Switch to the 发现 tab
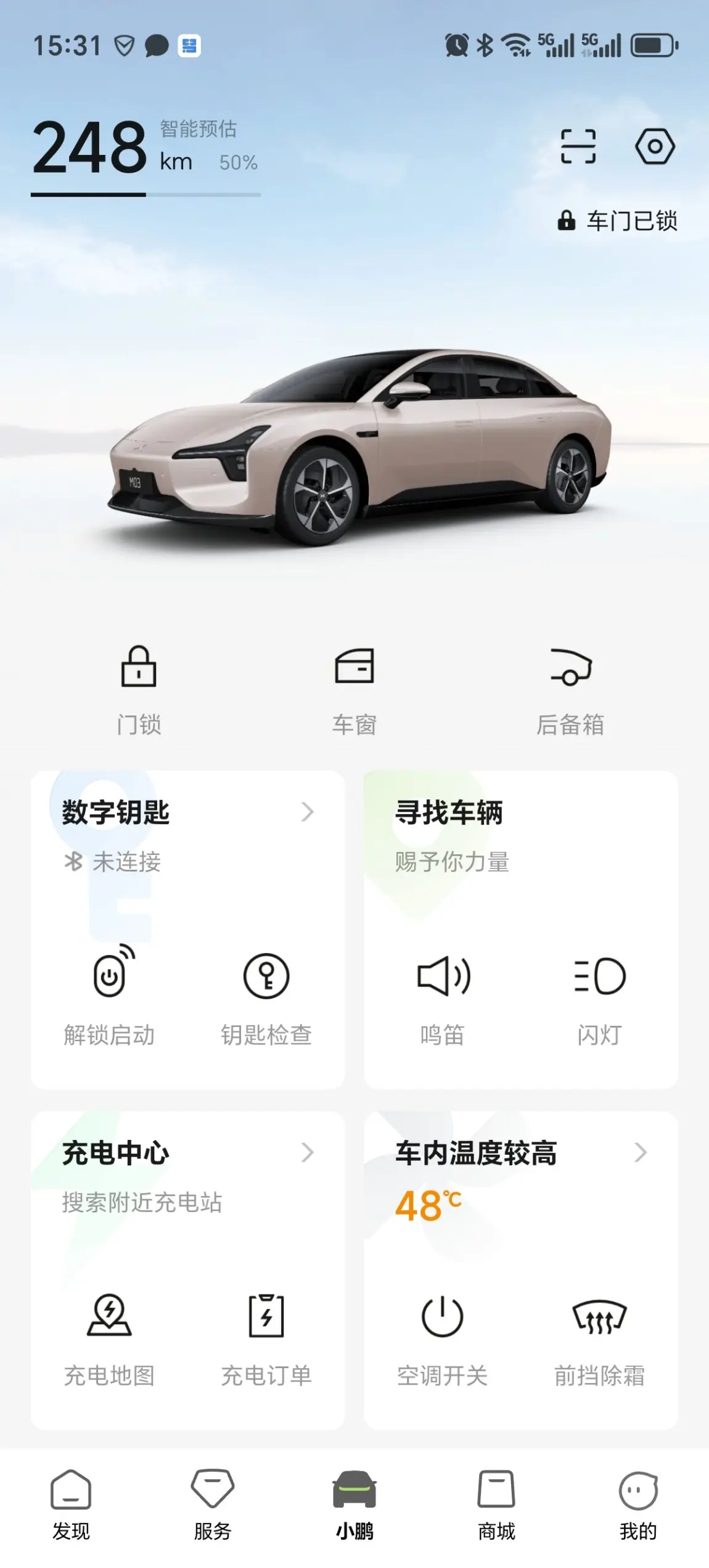709x1568 pixels. click(71, 1504)
